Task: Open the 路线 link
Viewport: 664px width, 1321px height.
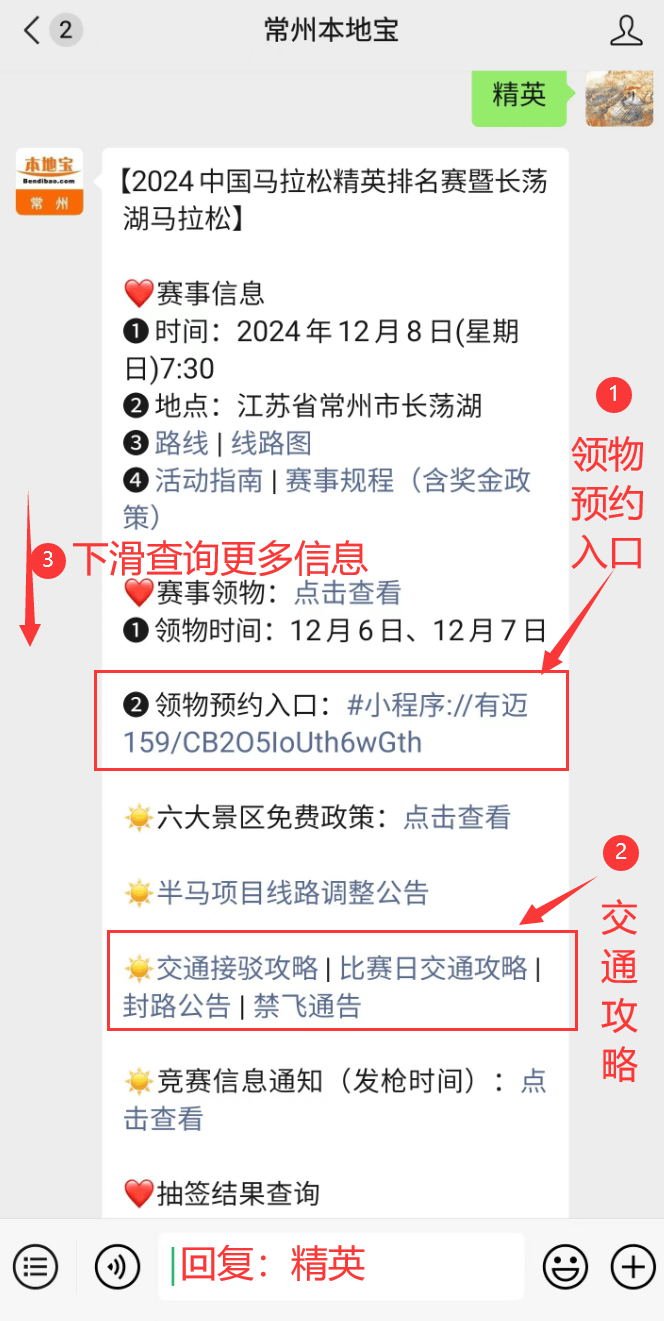Action: [x=181, y=443]
